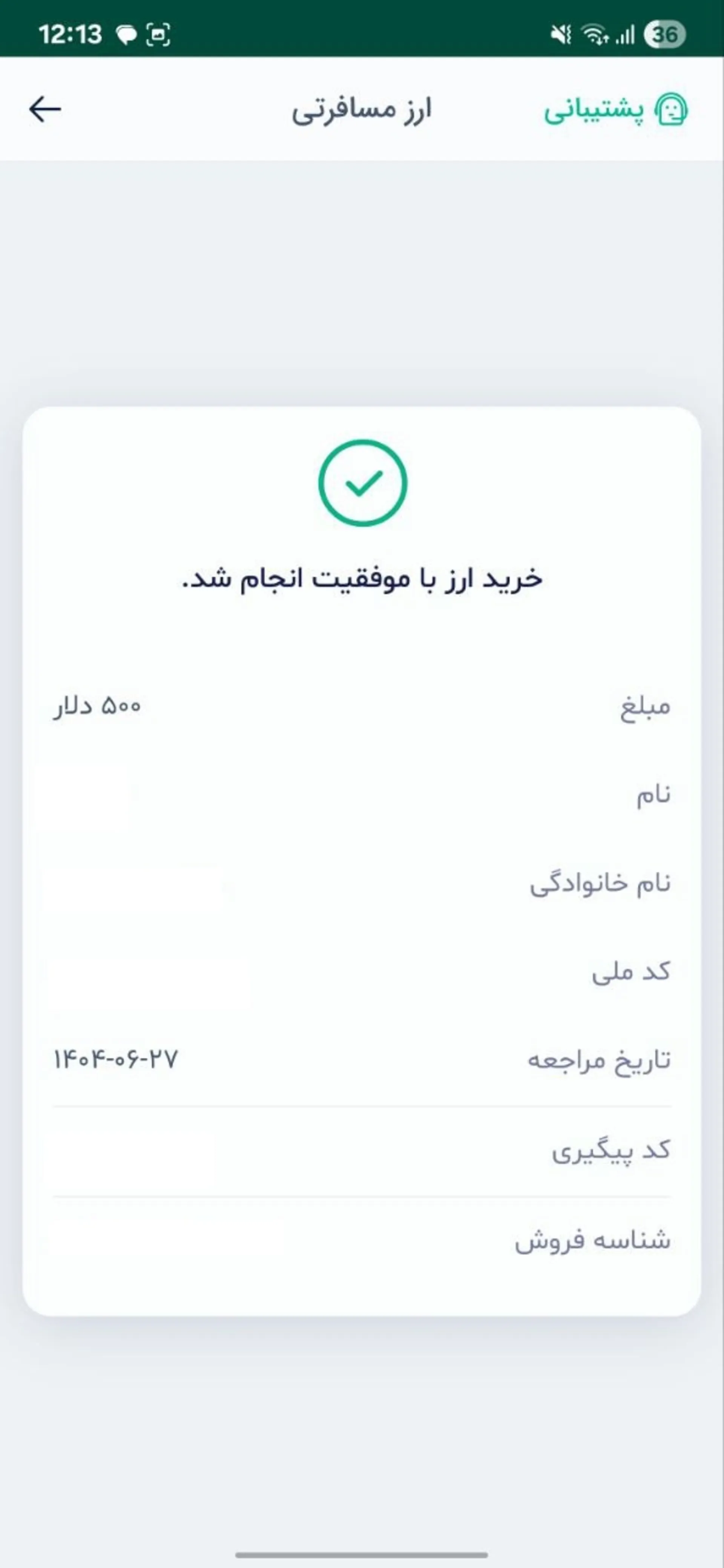This screenshot has height=1568, width=724.
Task: Go back using the arrow icon
Action: (x=45, y=110)
